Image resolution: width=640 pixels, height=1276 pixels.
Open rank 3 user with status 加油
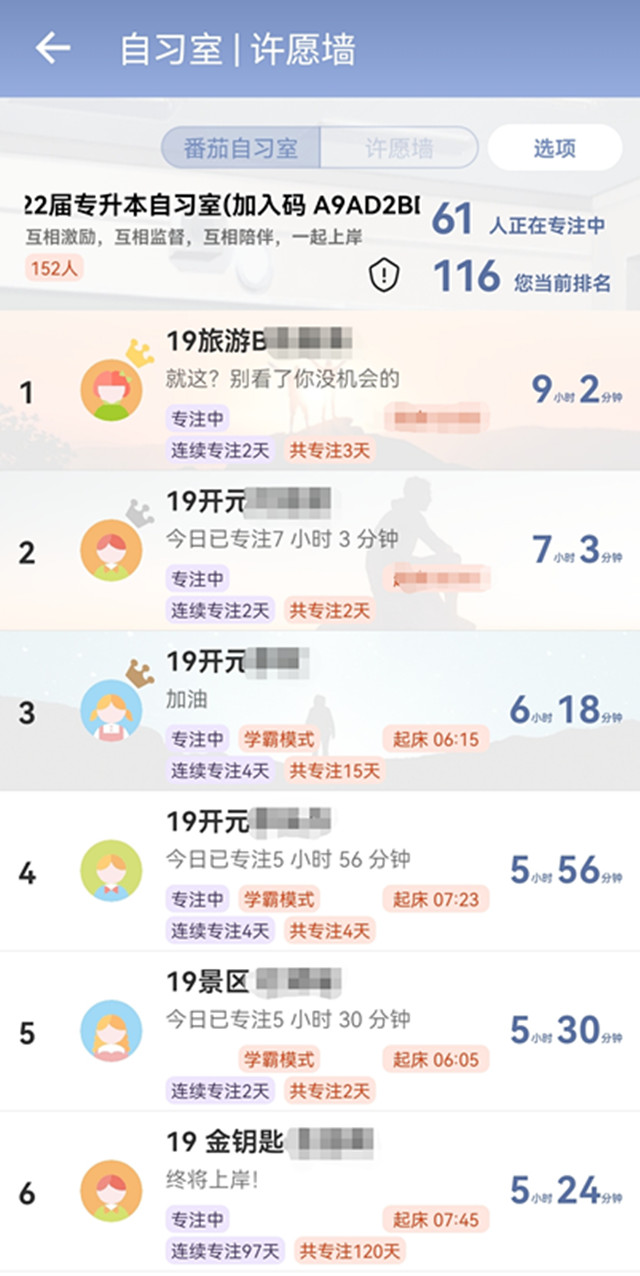pyautogui.click(x=320, y=711)
